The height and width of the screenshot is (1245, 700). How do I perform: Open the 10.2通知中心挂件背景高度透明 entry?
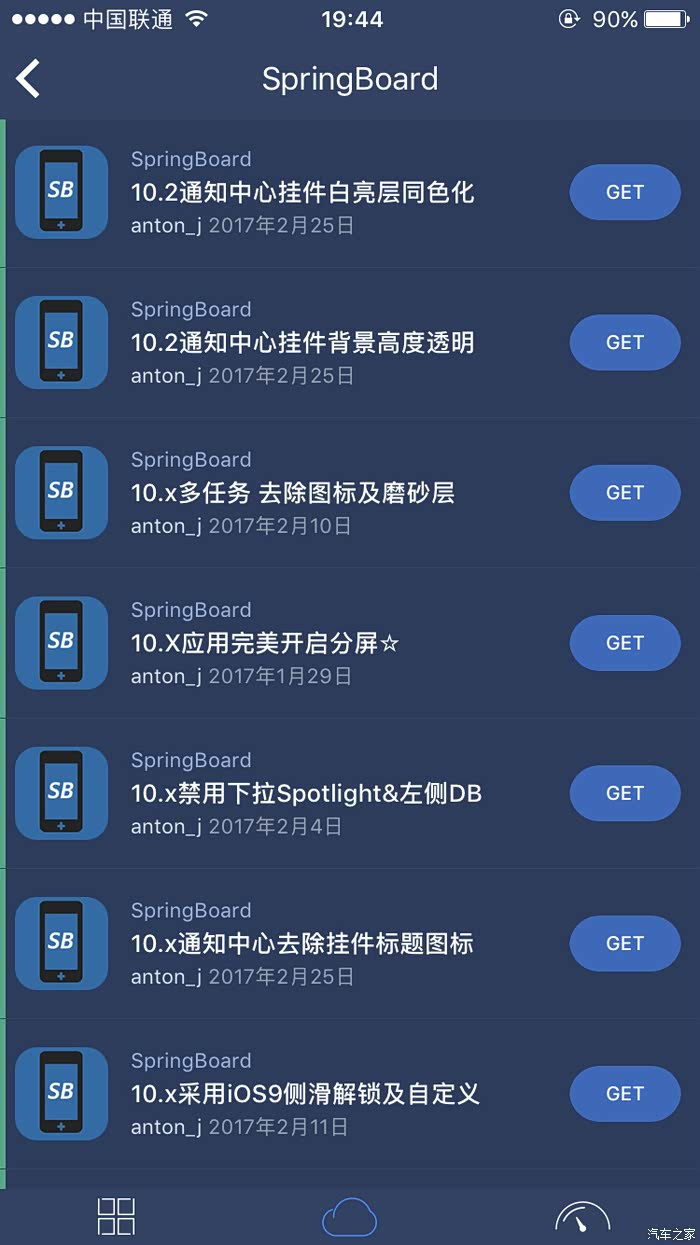pyautogui.click(x=302, y=343)
